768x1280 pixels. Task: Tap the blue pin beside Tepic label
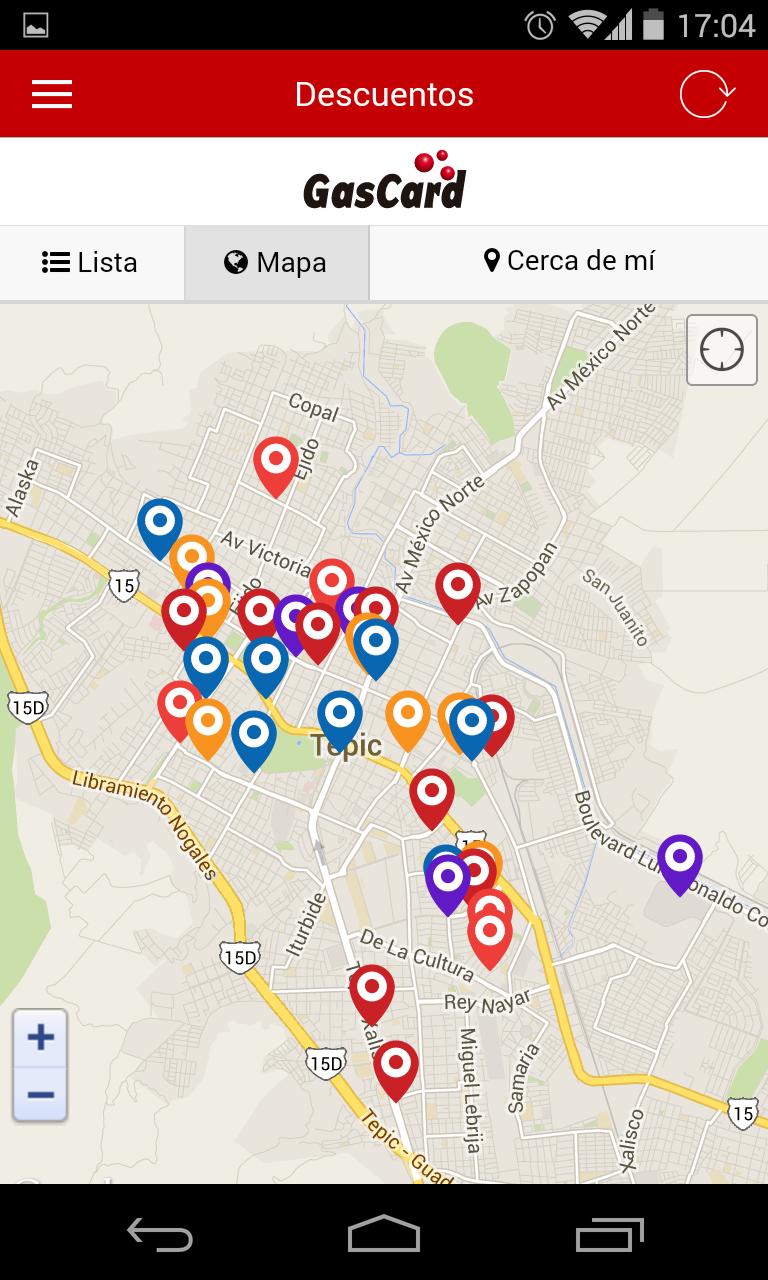tap(340, 716)
